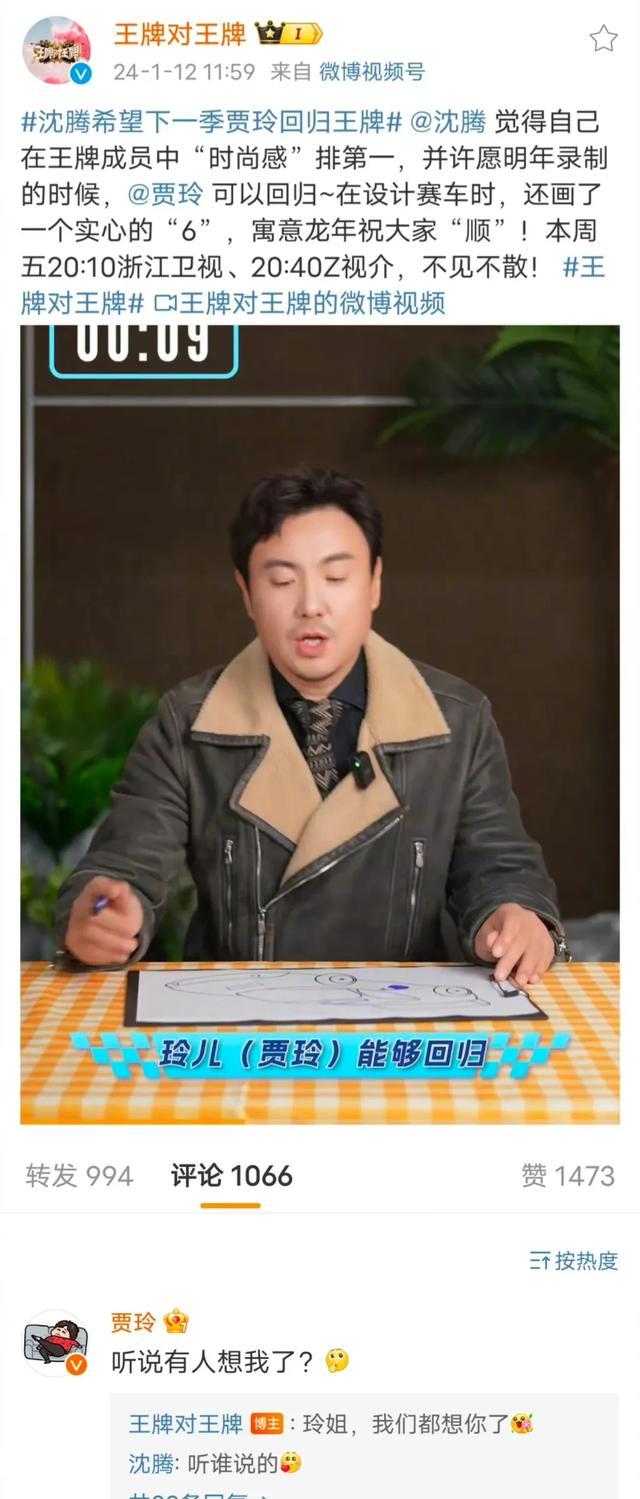Switch to the 评论 1066 tab
Screen dimensions: 640x1499
tap(231, 1176)
